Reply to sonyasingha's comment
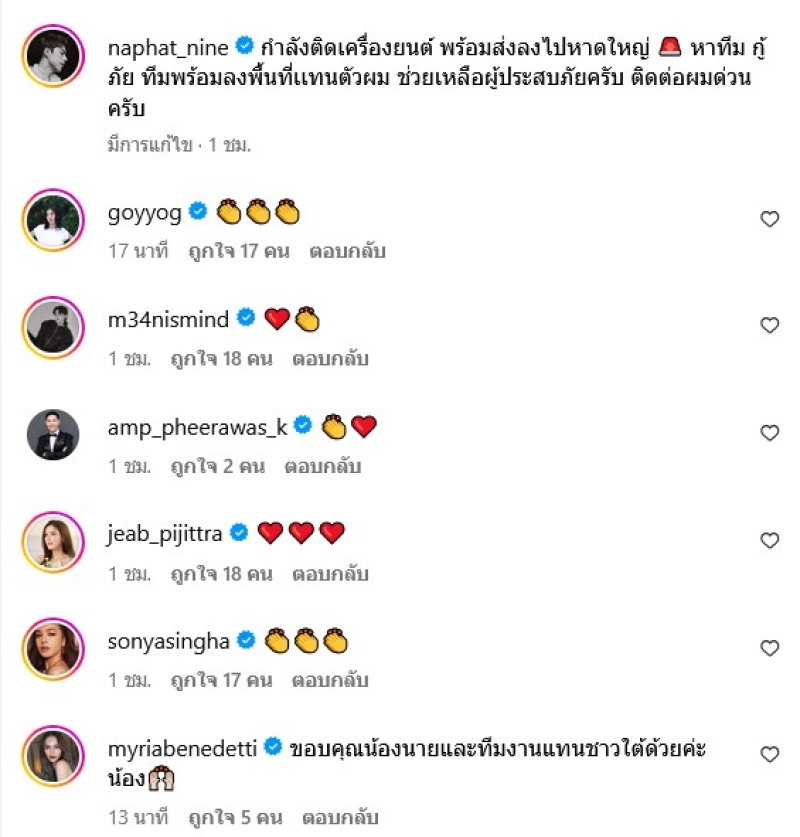The width and height of the screenshot is (800, 837). point(330,681)
